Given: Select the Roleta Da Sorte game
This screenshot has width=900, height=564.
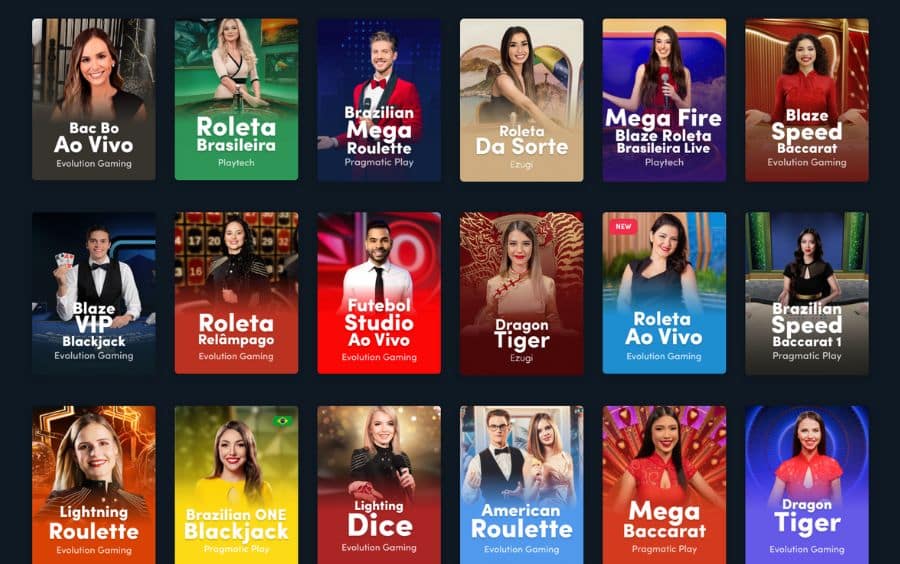Looking at the screenshot, I should pos(521,99).
